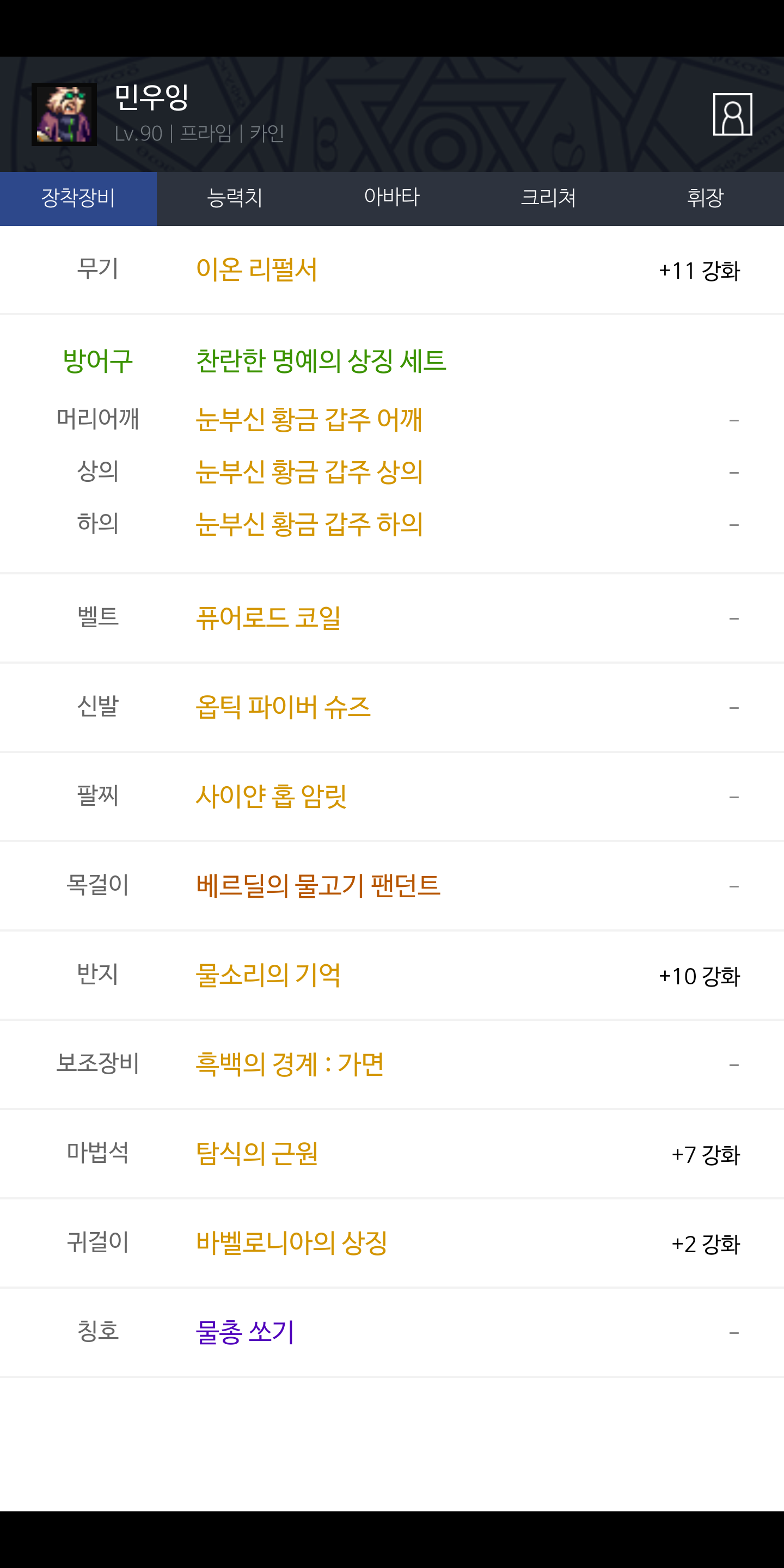Open bracelet 사이얀 홉 암릿

tap(271, 796)
